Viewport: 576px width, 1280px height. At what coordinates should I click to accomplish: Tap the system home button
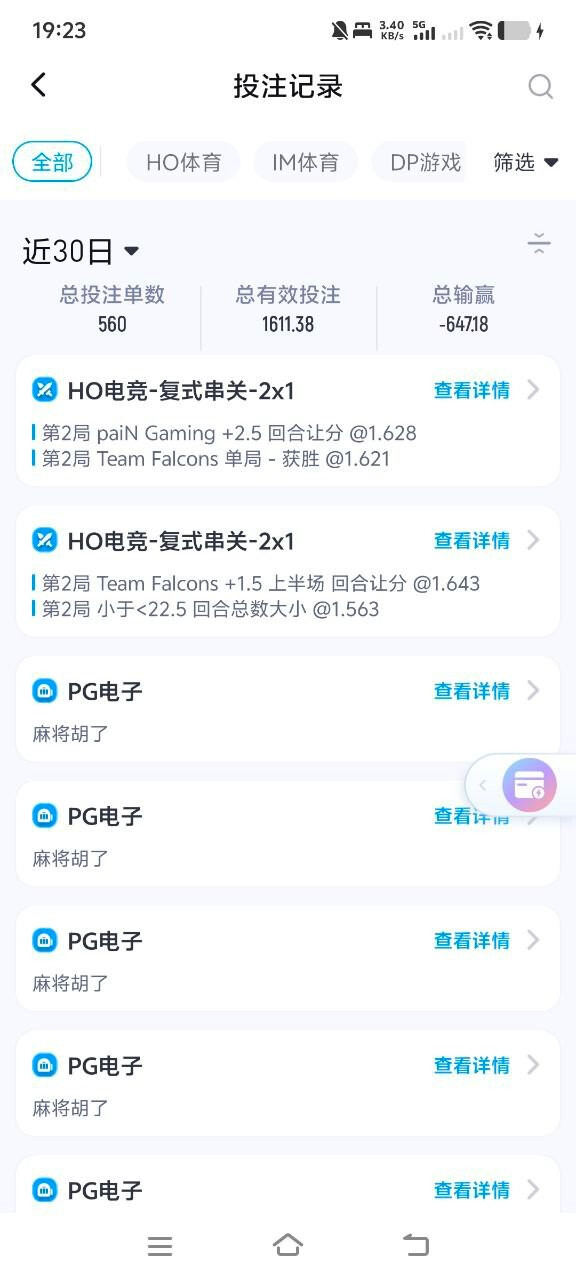pos(288,1245)
